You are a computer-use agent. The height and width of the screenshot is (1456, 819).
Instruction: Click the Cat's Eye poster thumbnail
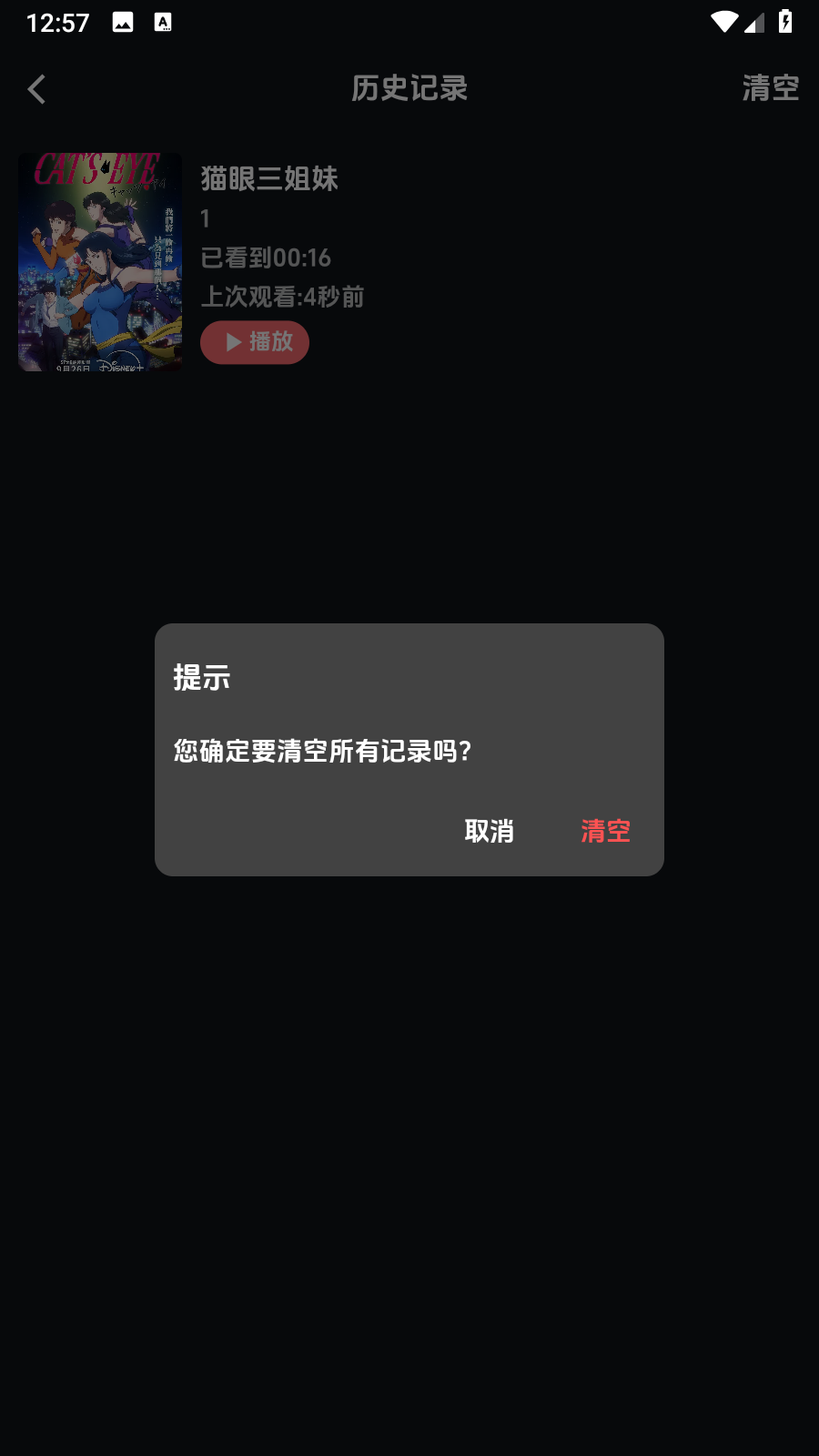(x=100, y=261)
